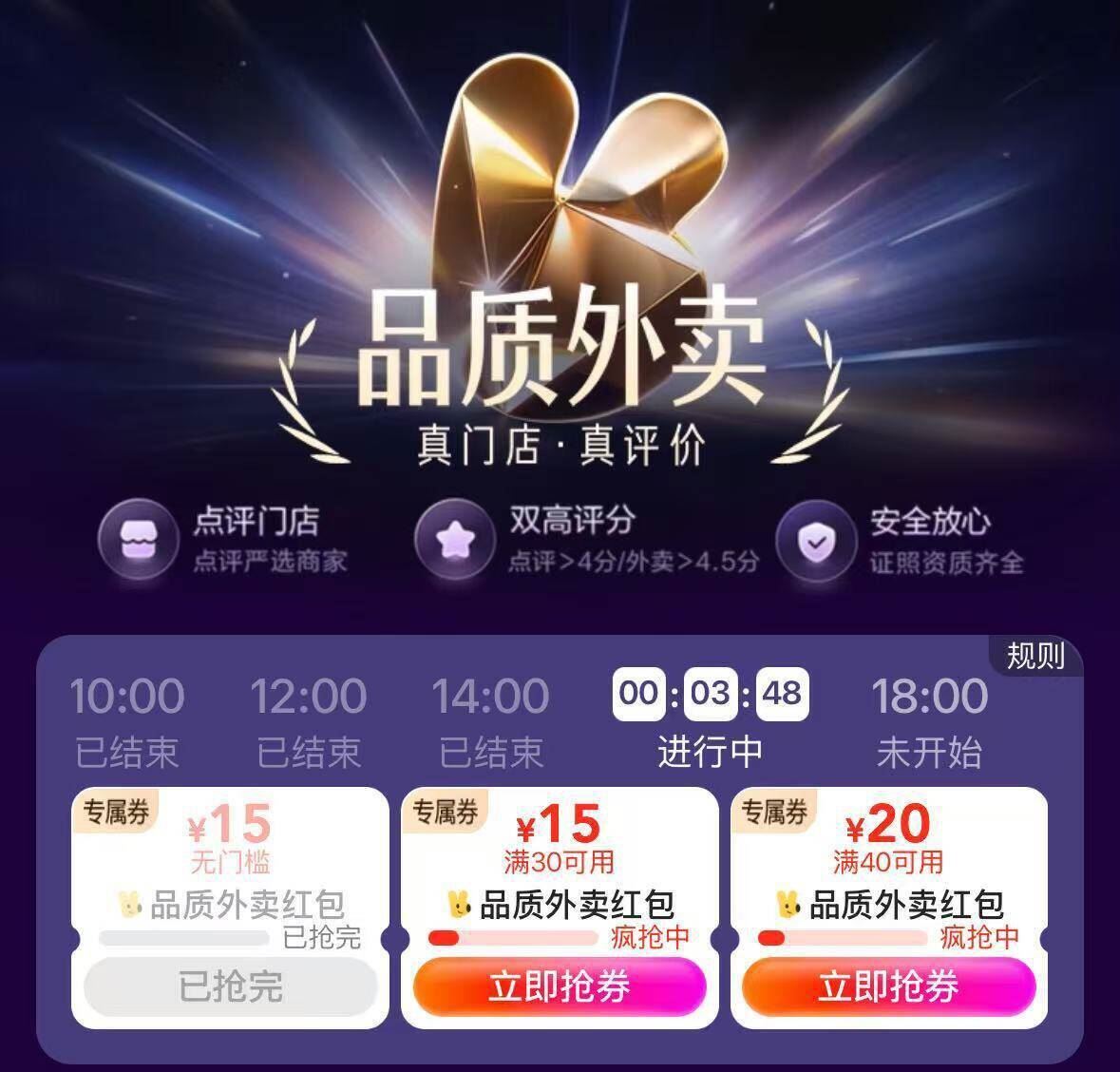Select the 12:00 已结束 time slot
Image resolution: width=1120 pixels, height=1072 pixels.
pyautogui.click(x=309, y=720)
